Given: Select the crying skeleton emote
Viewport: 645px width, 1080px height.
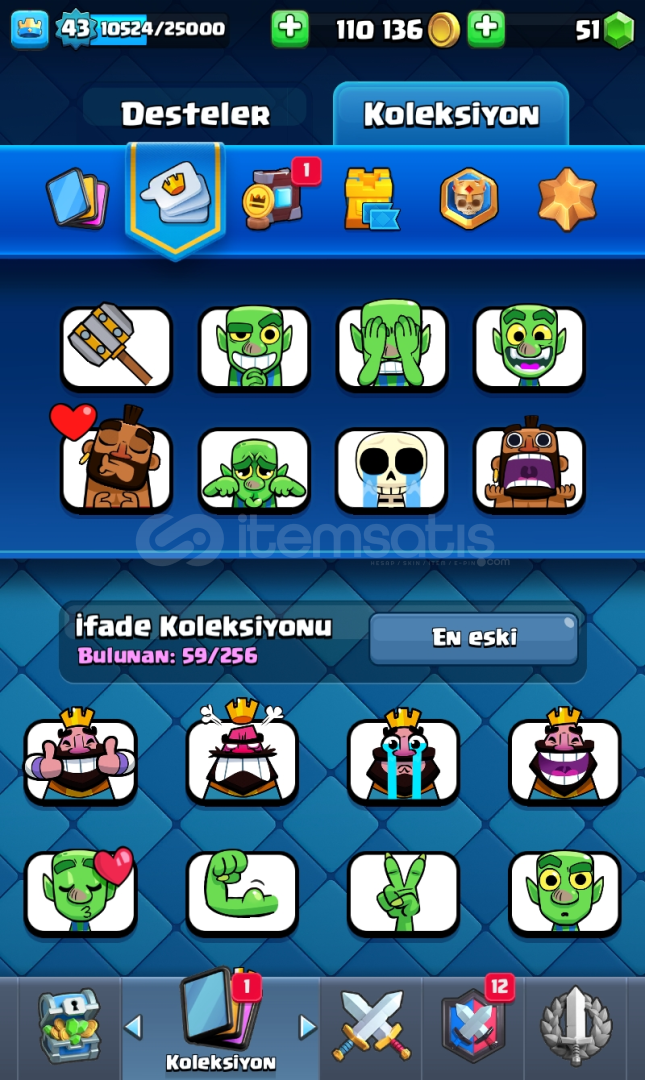Looking at the screenshot, I should point(391,469).
